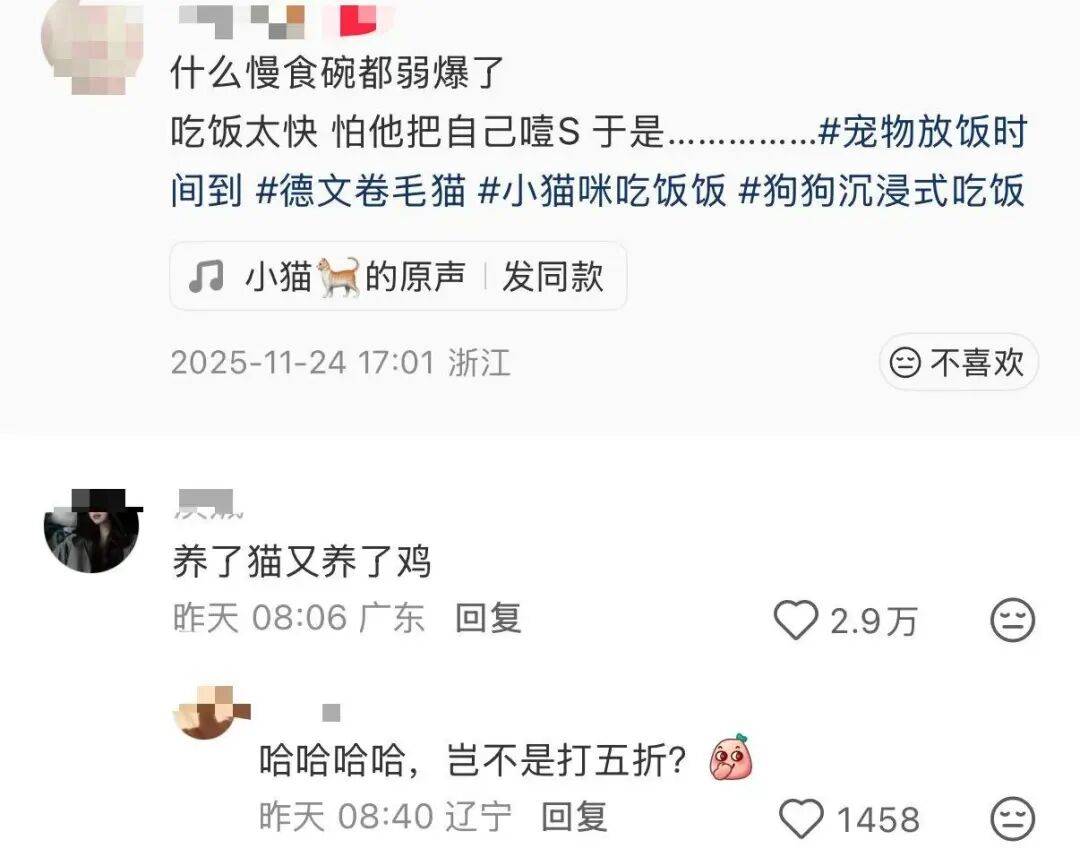Open hashtag #德文卷毛猫
Viewport: 1080px width, 848px height.
(361, 190)
